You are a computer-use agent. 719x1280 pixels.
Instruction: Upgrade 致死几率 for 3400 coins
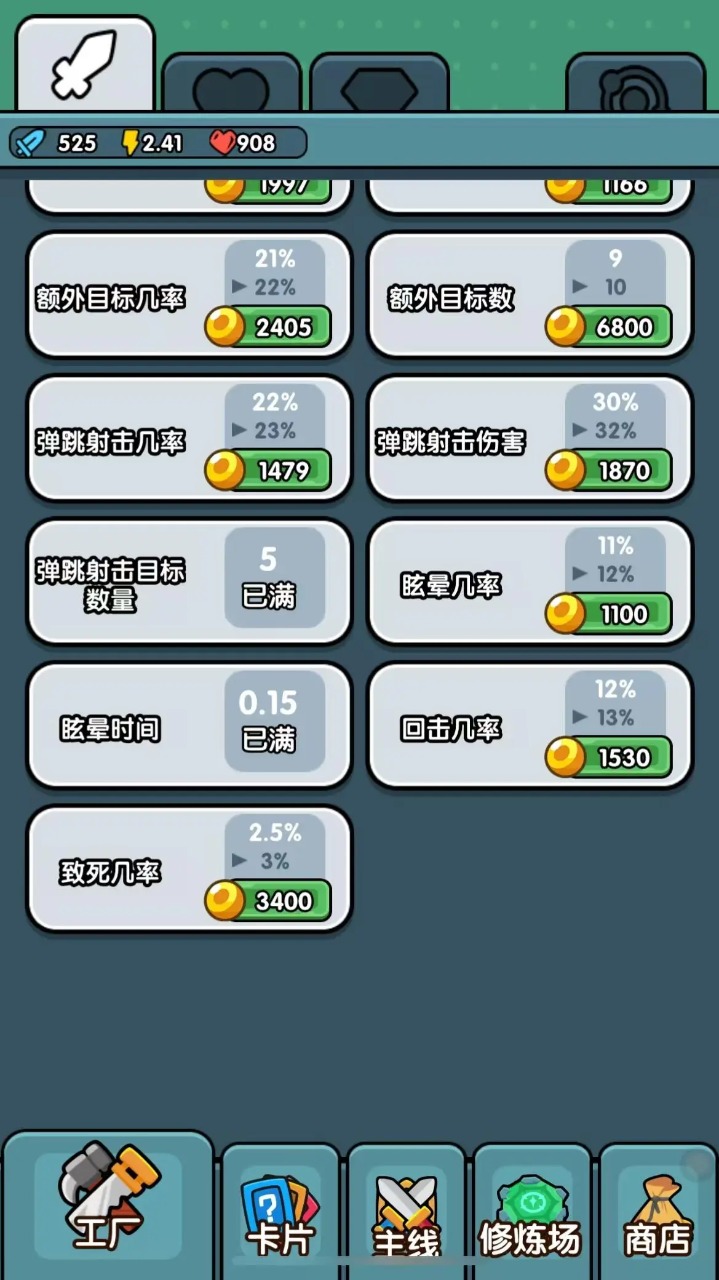click(270, 901)
